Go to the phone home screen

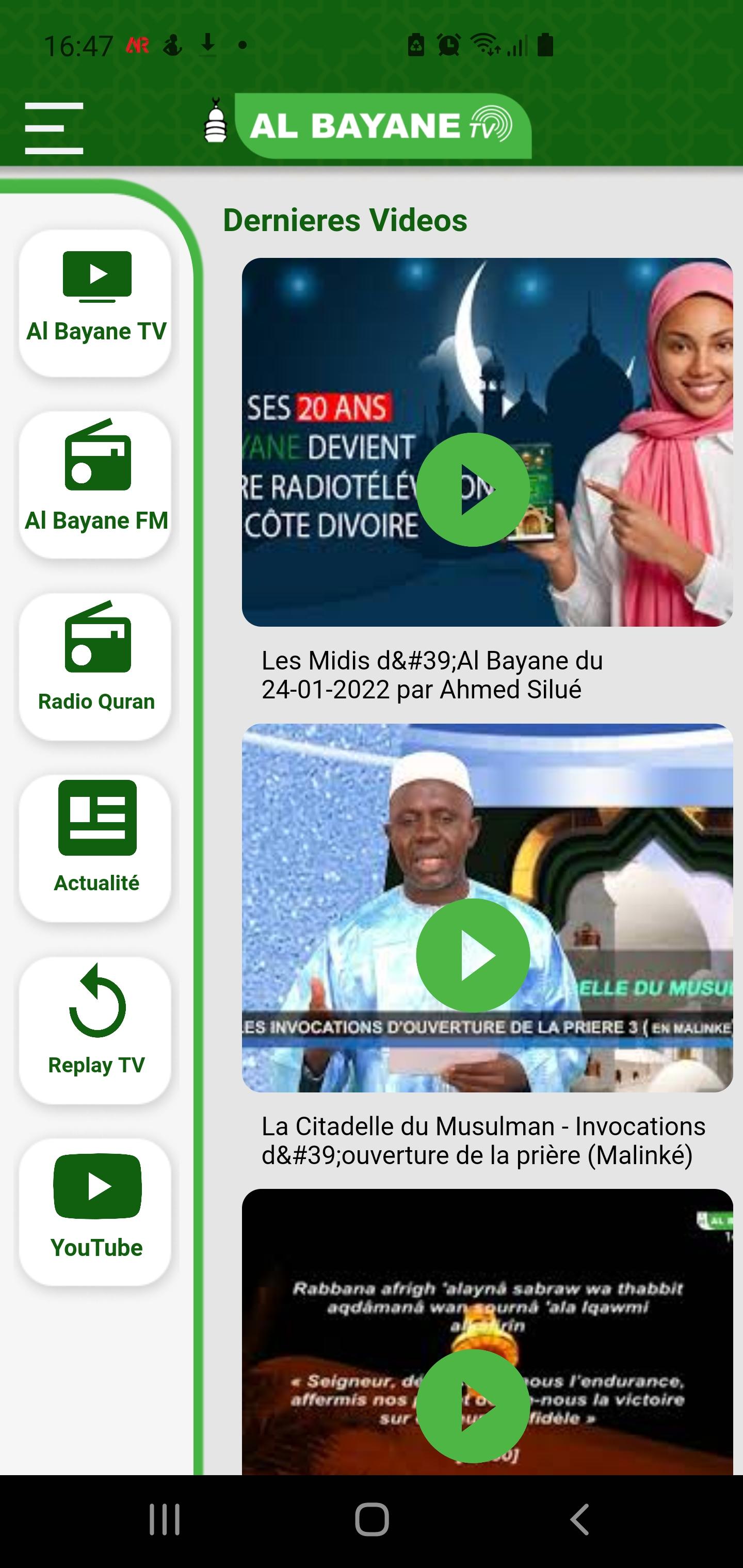point(372,1520)
